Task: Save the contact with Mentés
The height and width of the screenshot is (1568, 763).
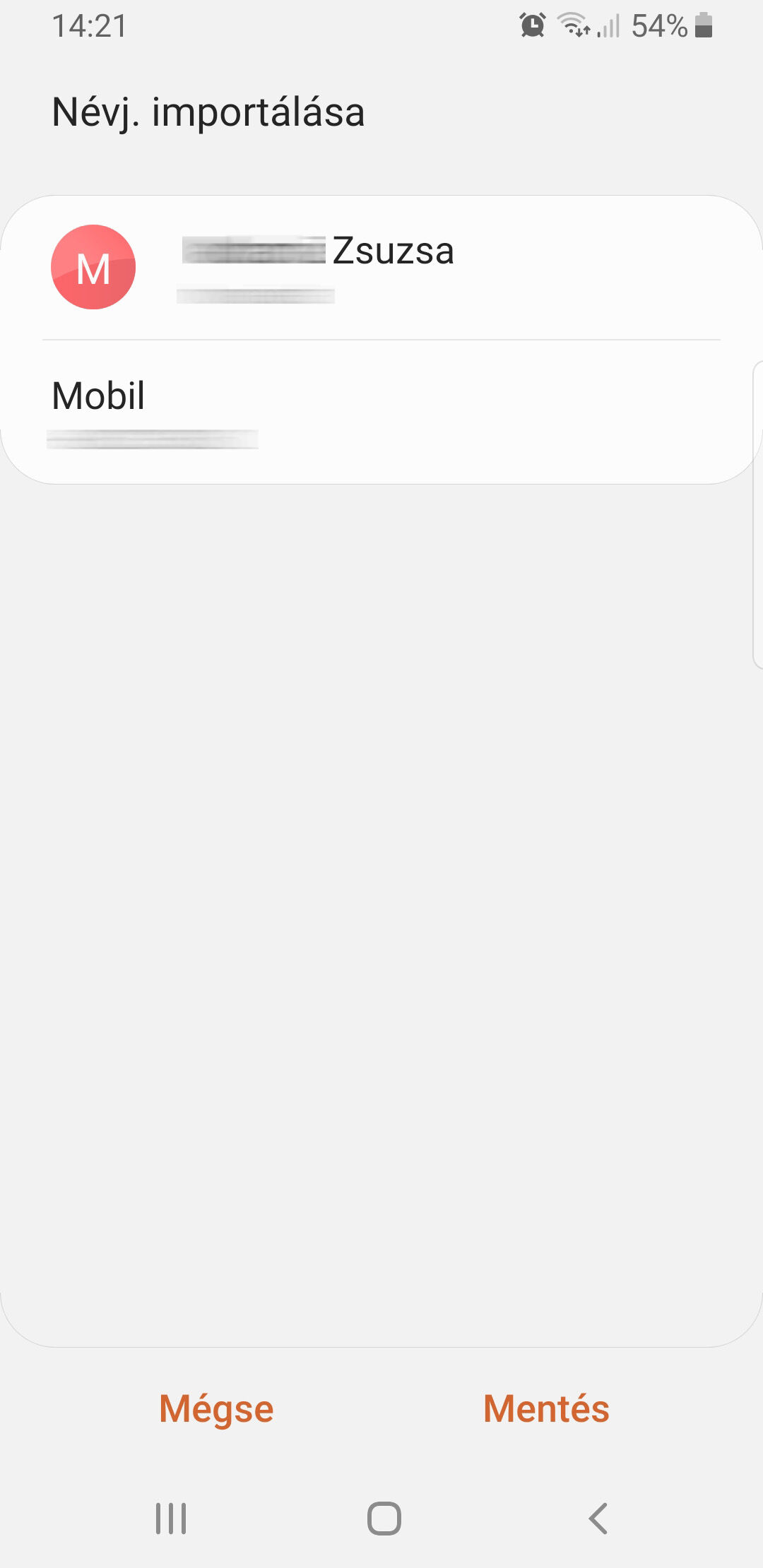Action: 546,1409
